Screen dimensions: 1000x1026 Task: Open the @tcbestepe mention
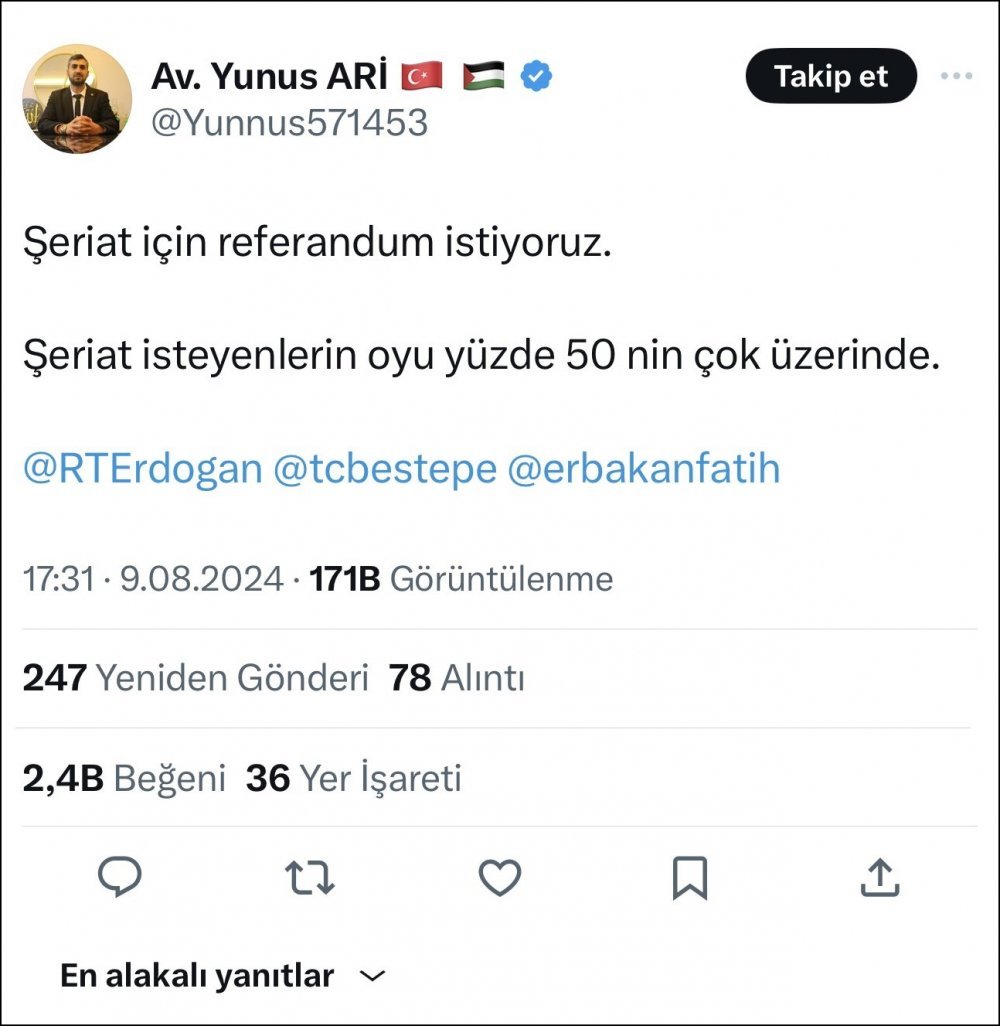[x=384, y=468]
